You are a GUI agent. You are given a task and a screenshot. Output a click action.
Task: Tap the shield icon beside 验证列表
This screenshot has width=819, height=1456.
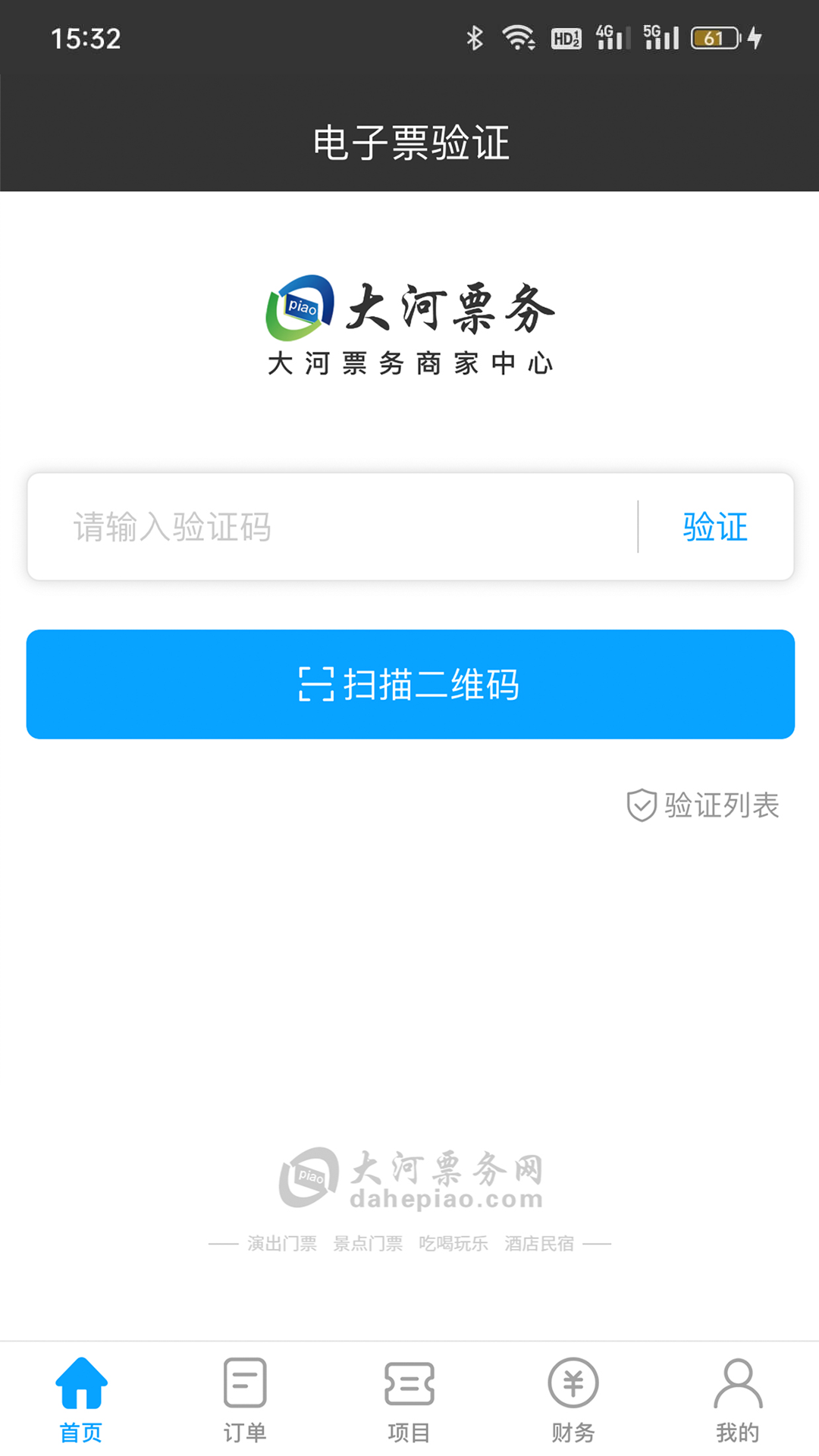click(641, 806)
